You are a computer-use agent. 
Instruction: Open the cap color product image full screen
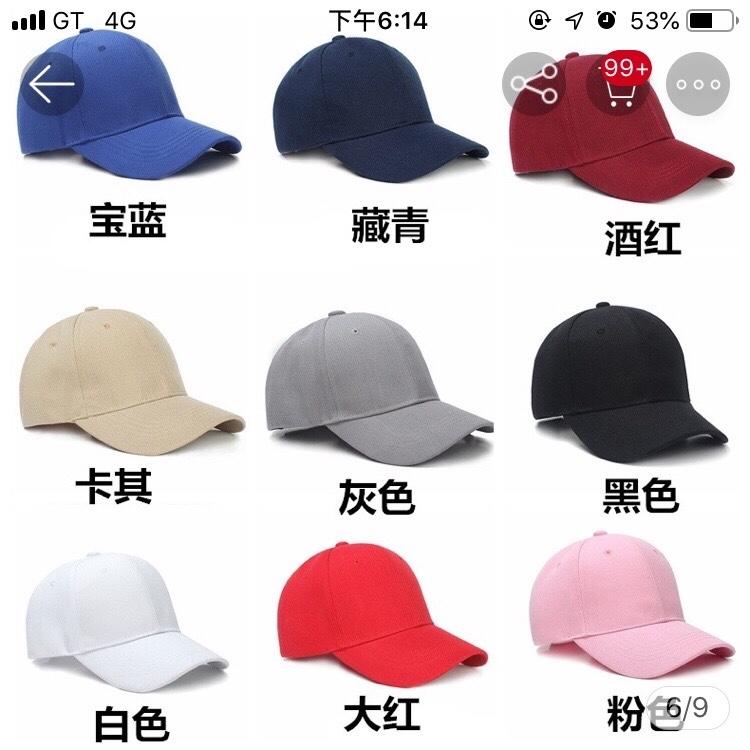(x=375, y=400)
